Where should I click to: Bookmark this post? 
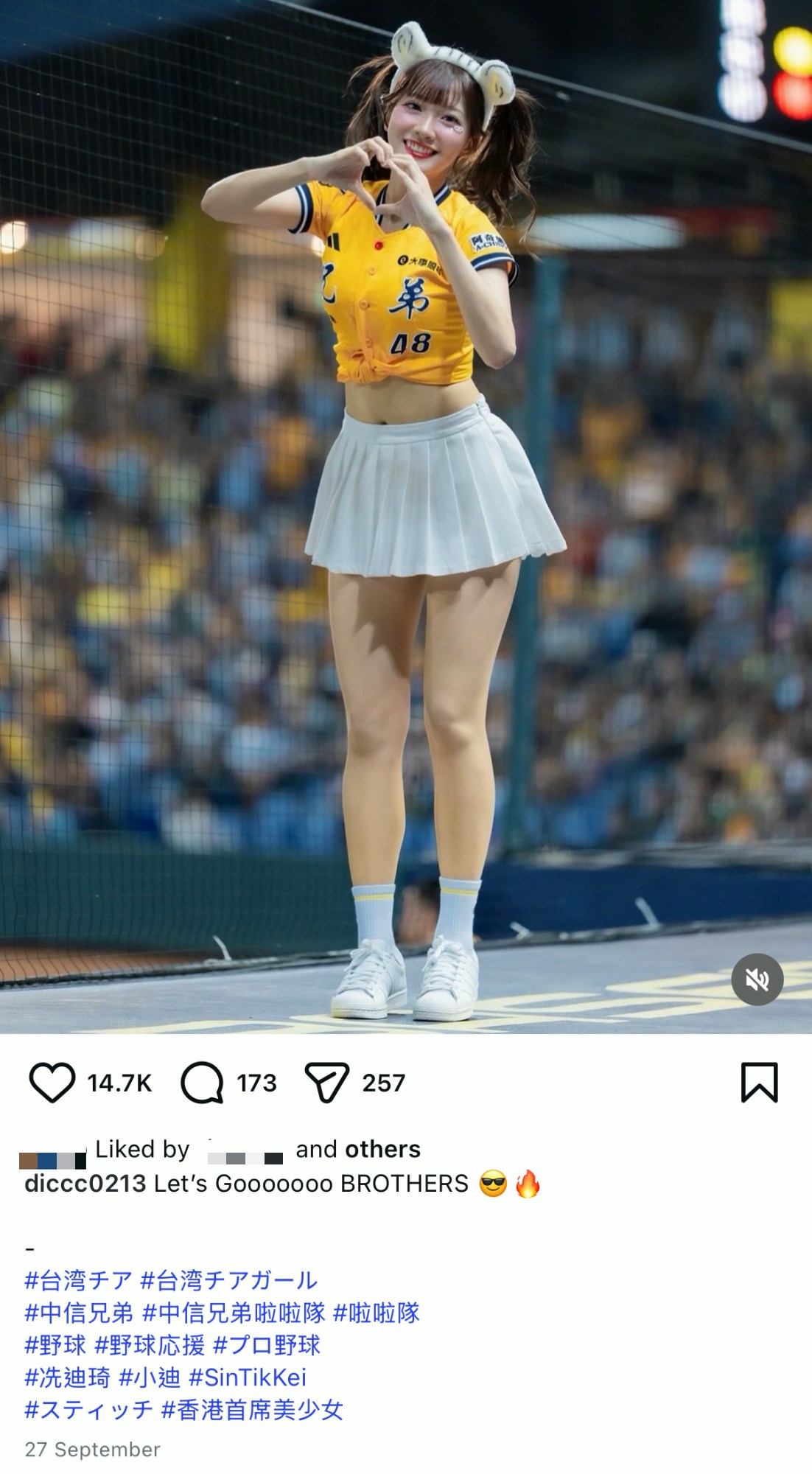click(759, 1083)
